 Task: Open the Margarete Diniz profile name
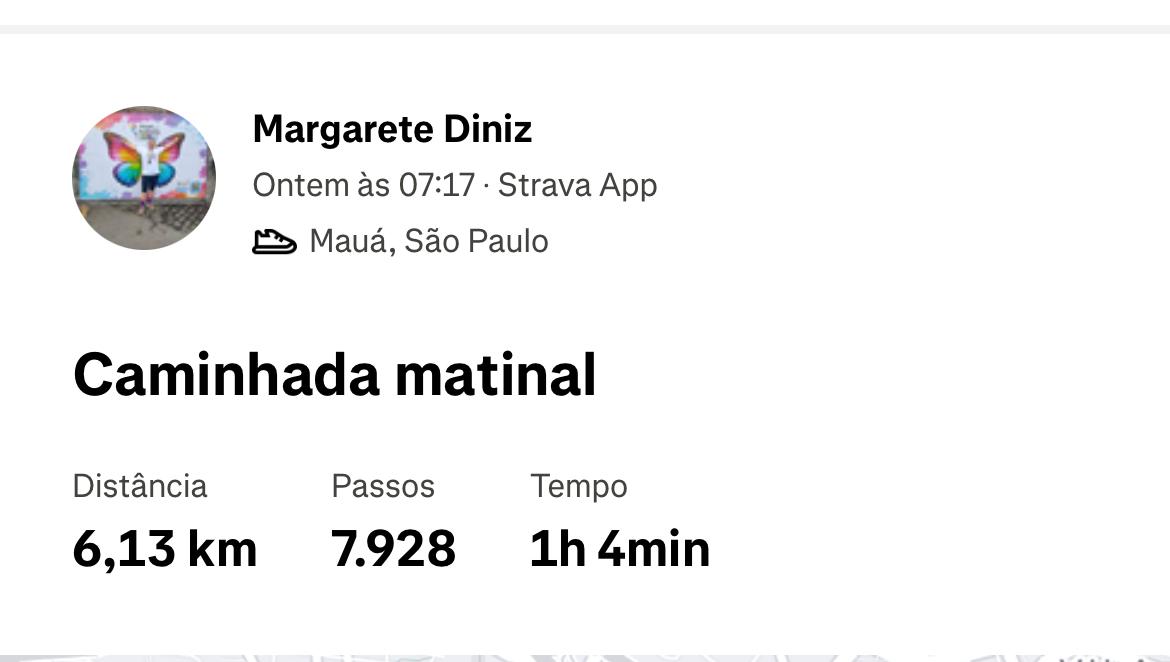click(392, 129)
